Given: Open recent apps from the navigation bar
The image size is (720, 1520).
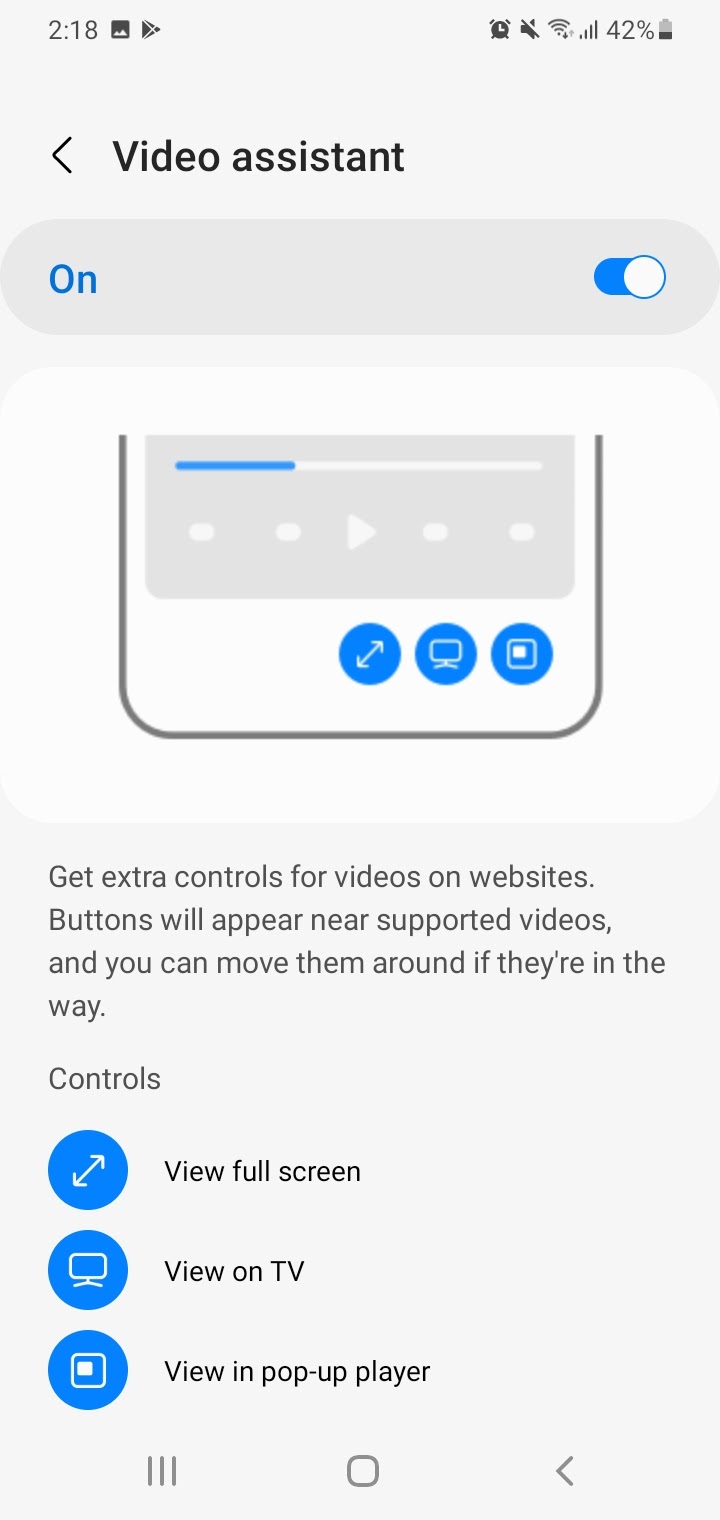Looking at the screenshot, I should pos(161,1470).
